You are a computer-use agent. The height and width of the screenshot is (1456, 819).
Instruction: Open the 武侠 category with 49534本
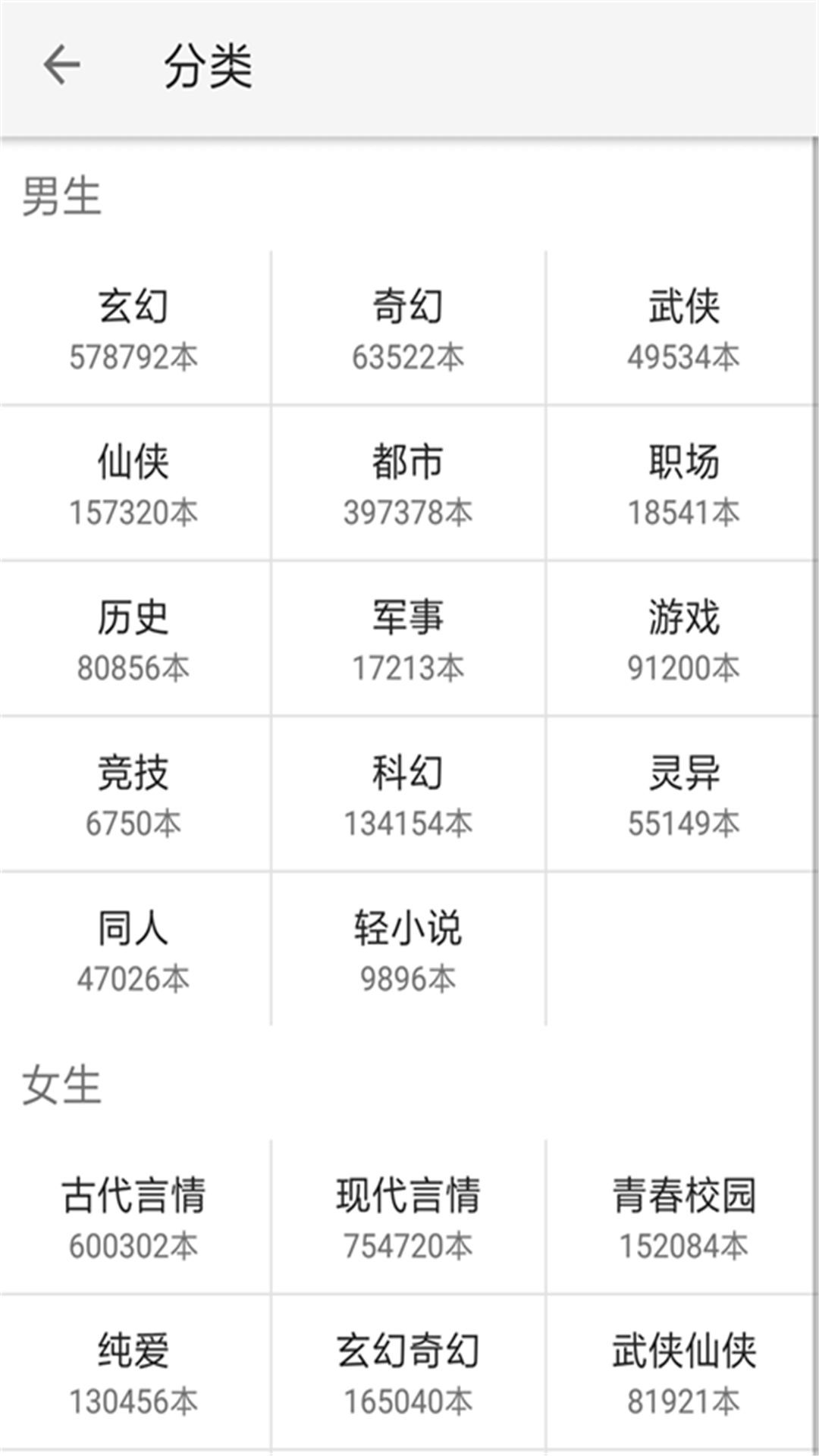click(682, 328)
